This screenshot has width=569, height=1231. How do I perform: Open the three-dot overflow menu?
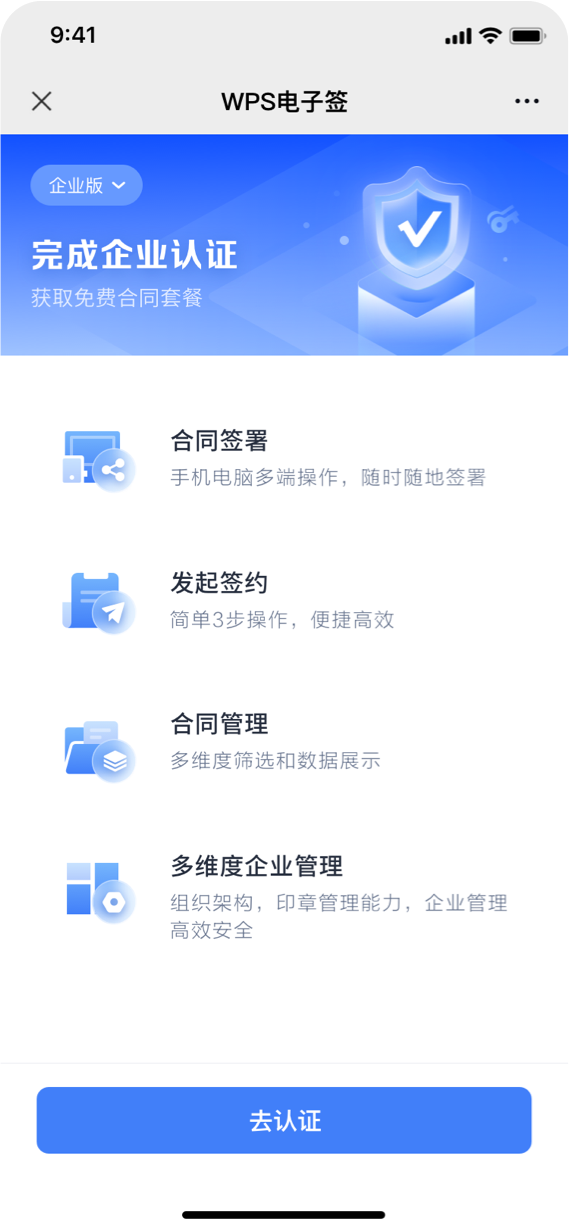tap(527, 101)
